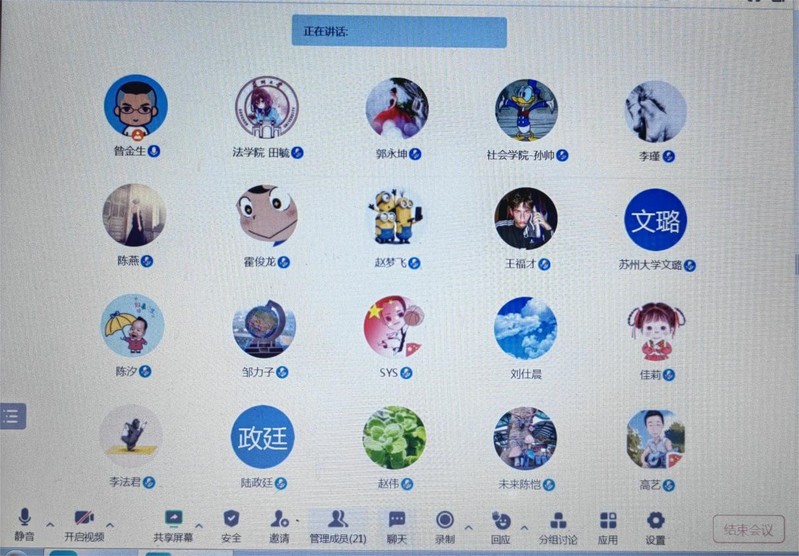The height and width of the screenshot is (556, 799).
Task: Expand the arrow next to 开启视频
Action: (110, 525)
